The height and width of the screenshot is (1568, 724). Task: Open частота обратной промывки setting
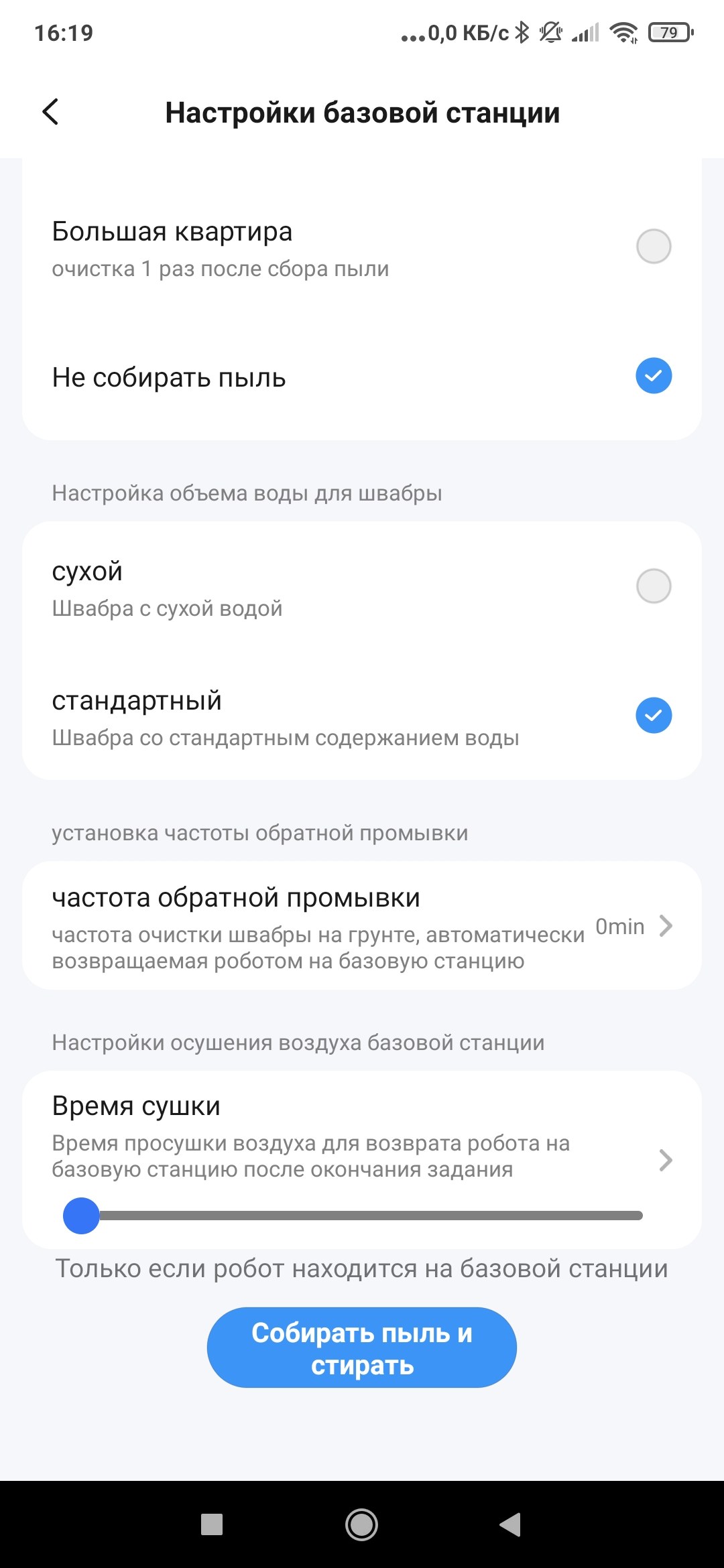click(x=362, y=925)
